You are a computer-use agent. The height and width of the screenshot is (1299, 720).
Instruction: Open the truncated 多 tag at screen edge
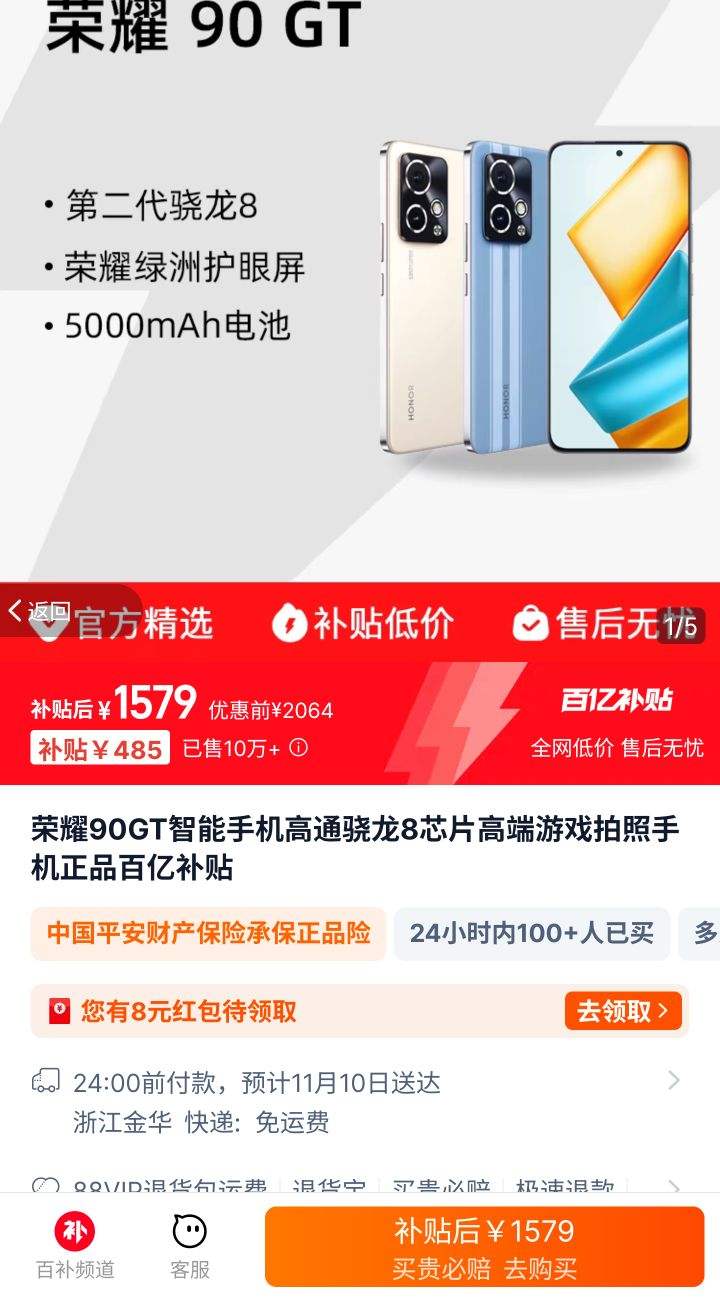[x=707, y=934]
